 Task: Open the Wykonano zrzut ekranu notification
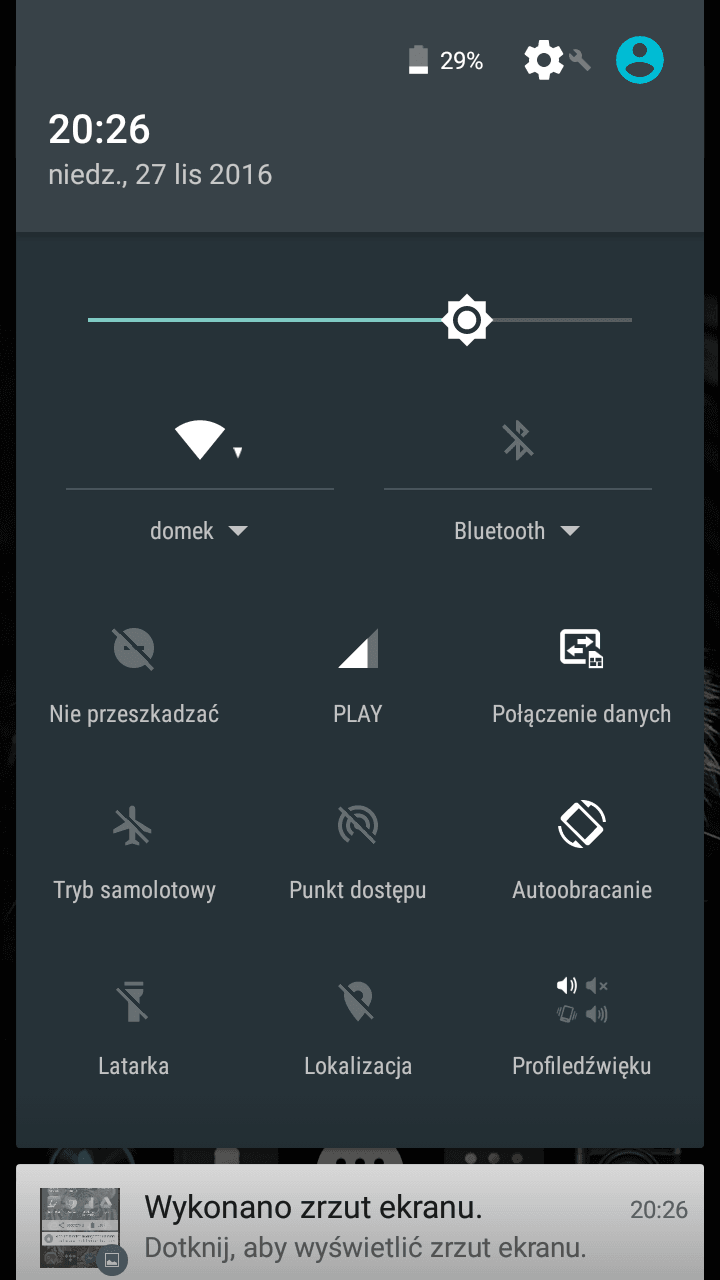360,1222
